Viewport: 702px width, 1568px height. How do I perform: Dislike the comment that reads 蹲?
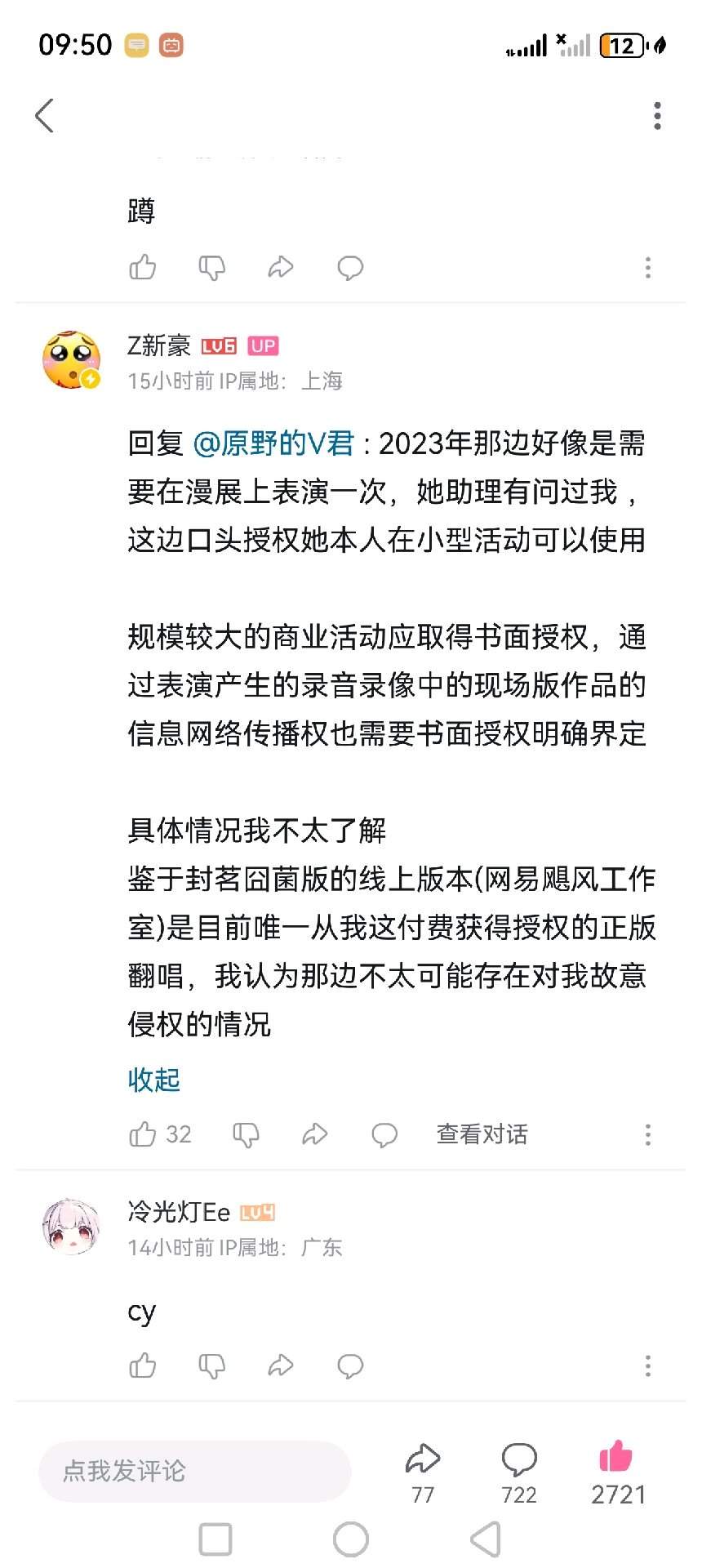pos(212,267)
